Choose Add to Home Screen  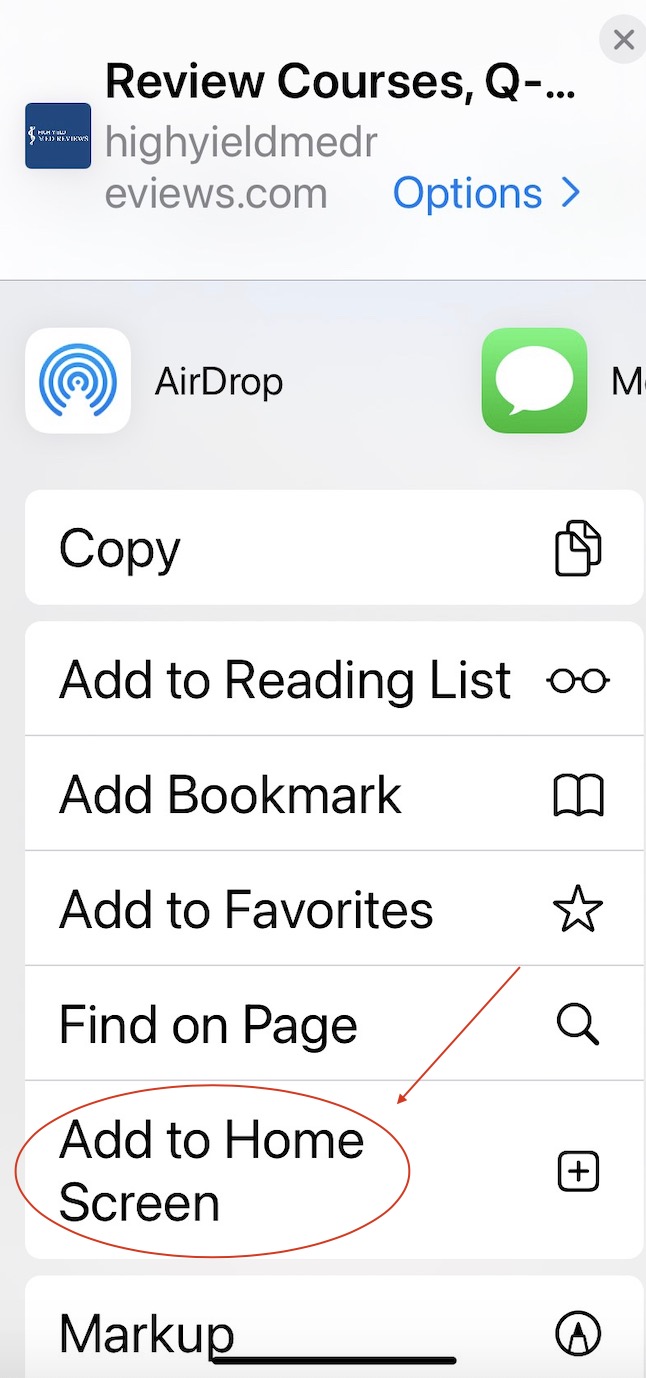click(x=334, y=1170)
